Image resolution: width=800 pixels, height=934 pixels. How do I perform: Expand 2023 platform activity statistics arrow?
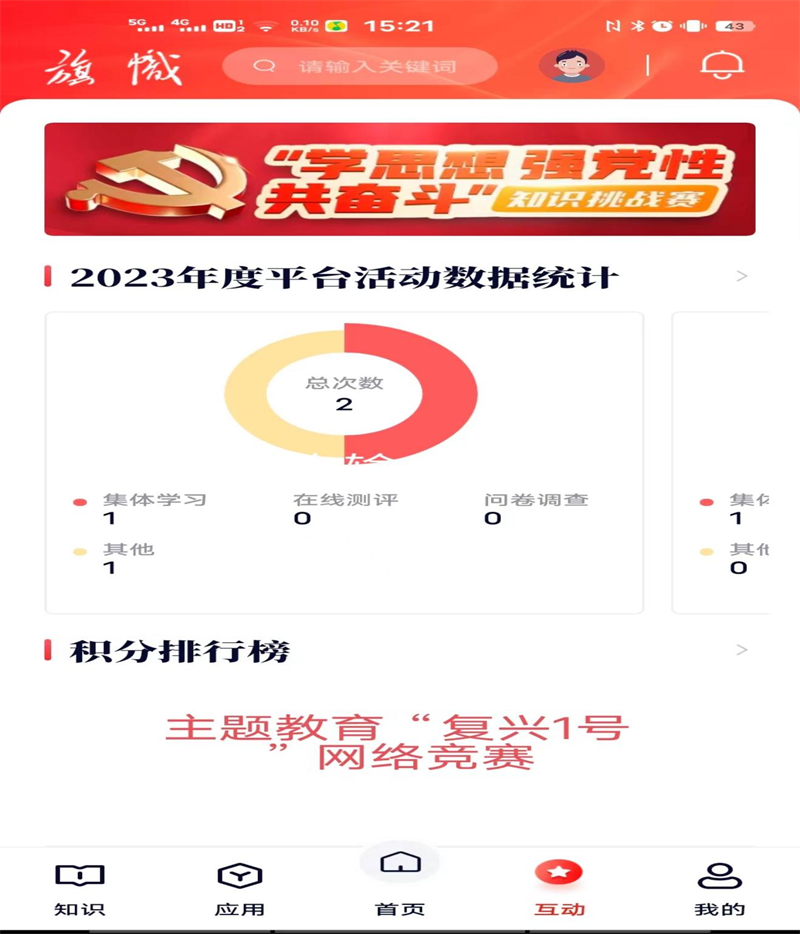point(741,276)
